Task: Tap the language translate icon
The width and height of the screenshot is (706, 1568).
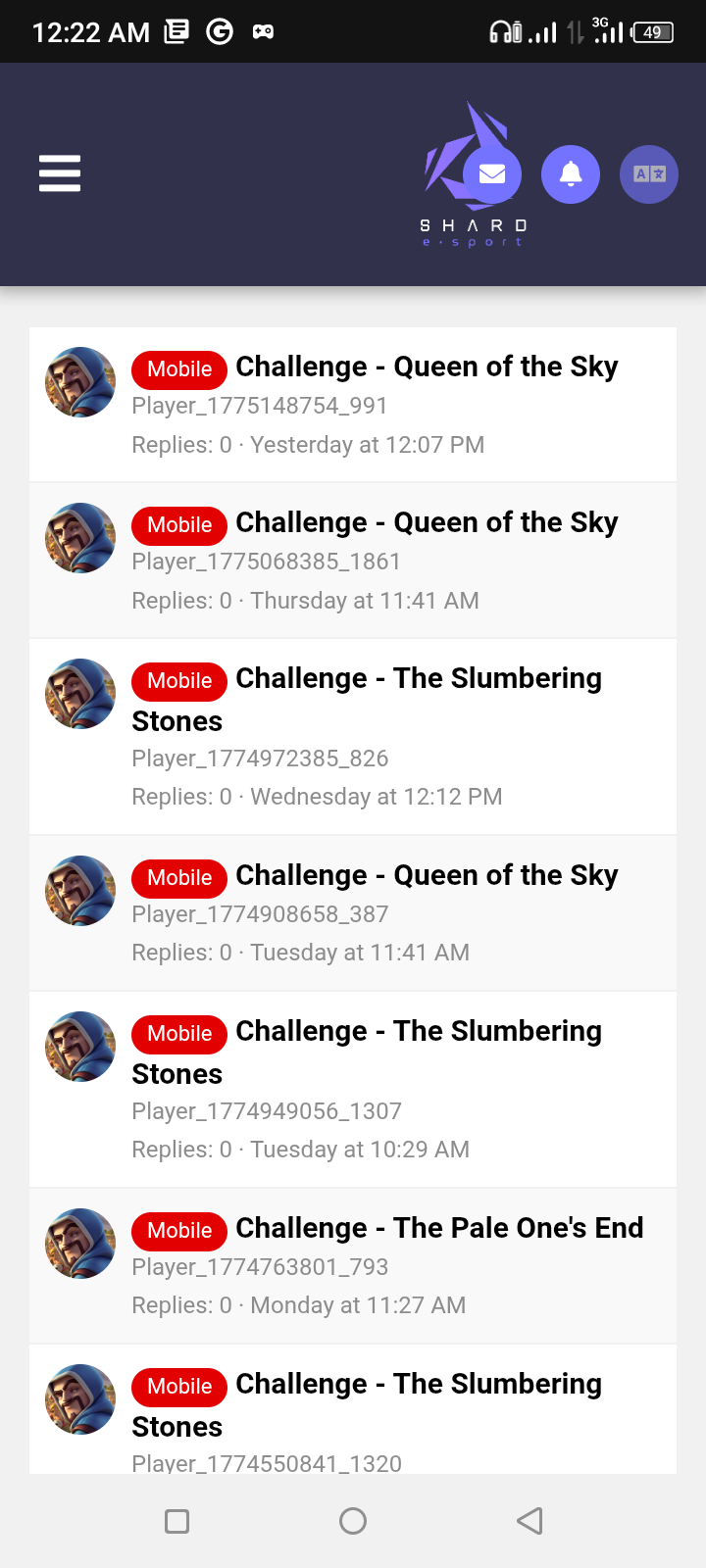Action: (649, 174)
